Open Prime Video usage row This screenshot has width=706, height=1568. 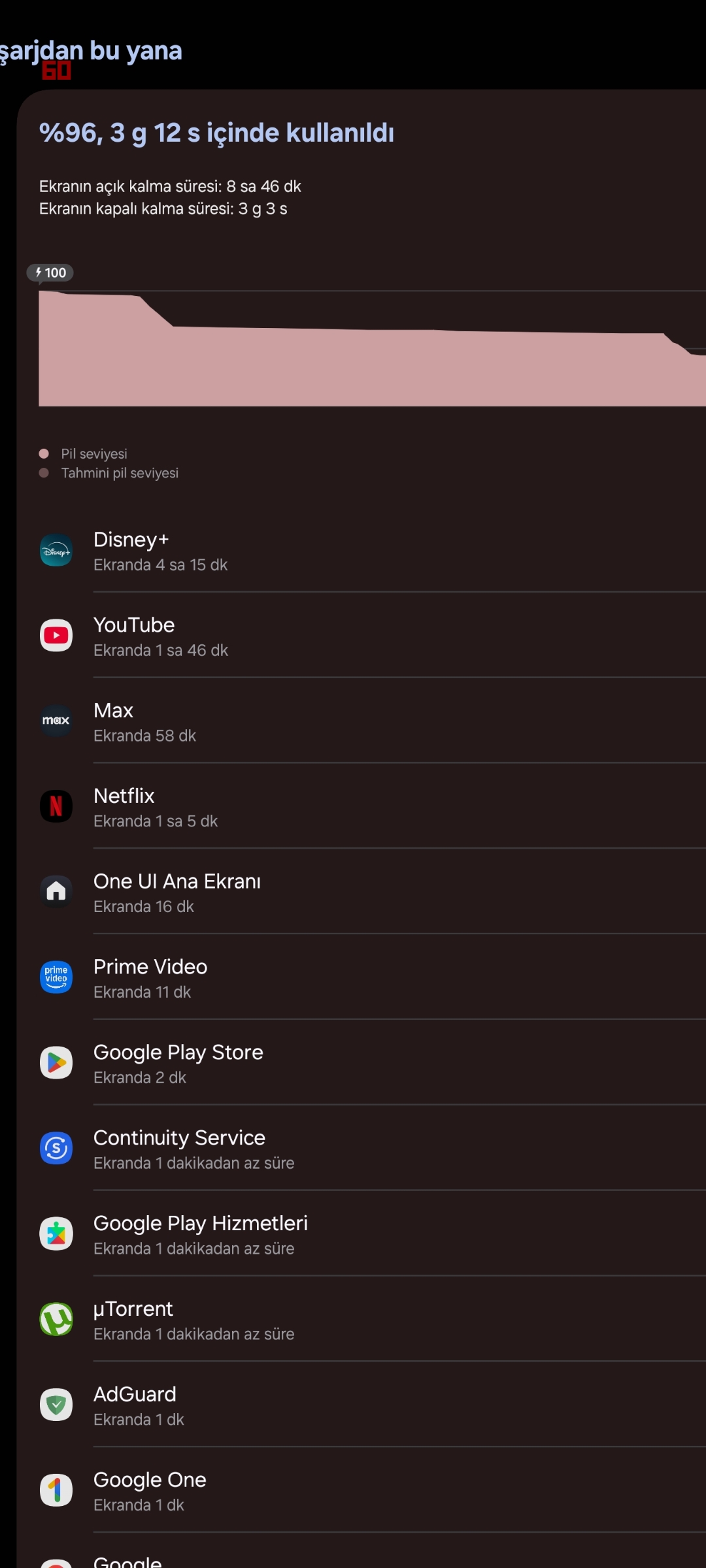tap(362, 977)
